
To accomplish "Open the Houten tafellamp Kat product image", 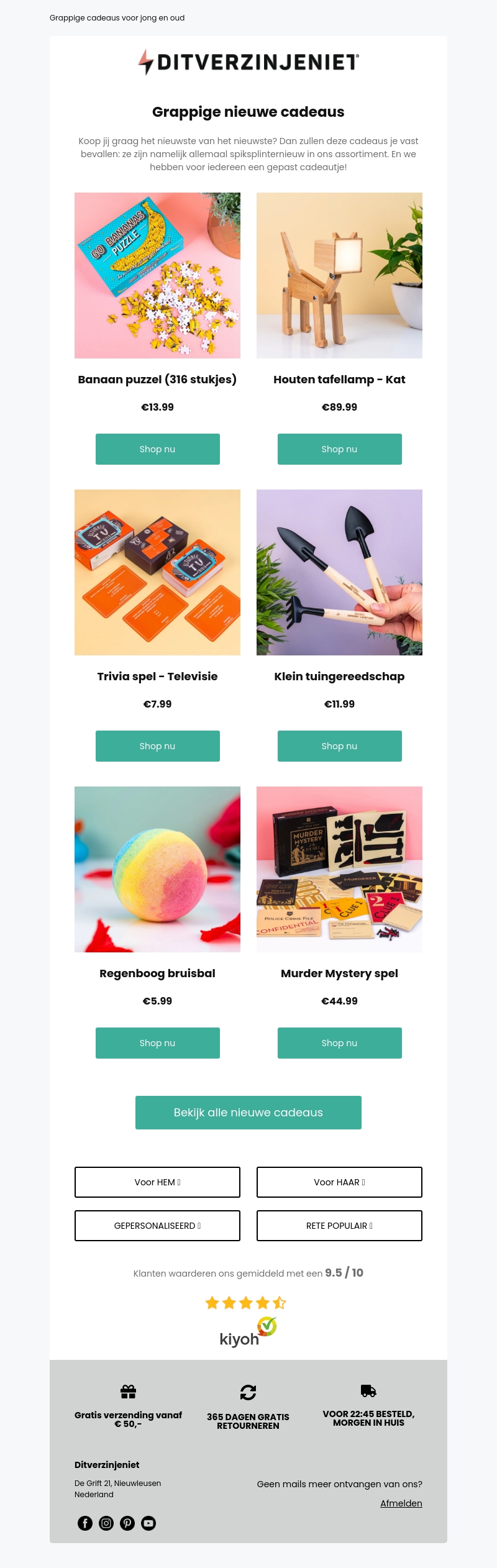I will [x=339, y=275].
